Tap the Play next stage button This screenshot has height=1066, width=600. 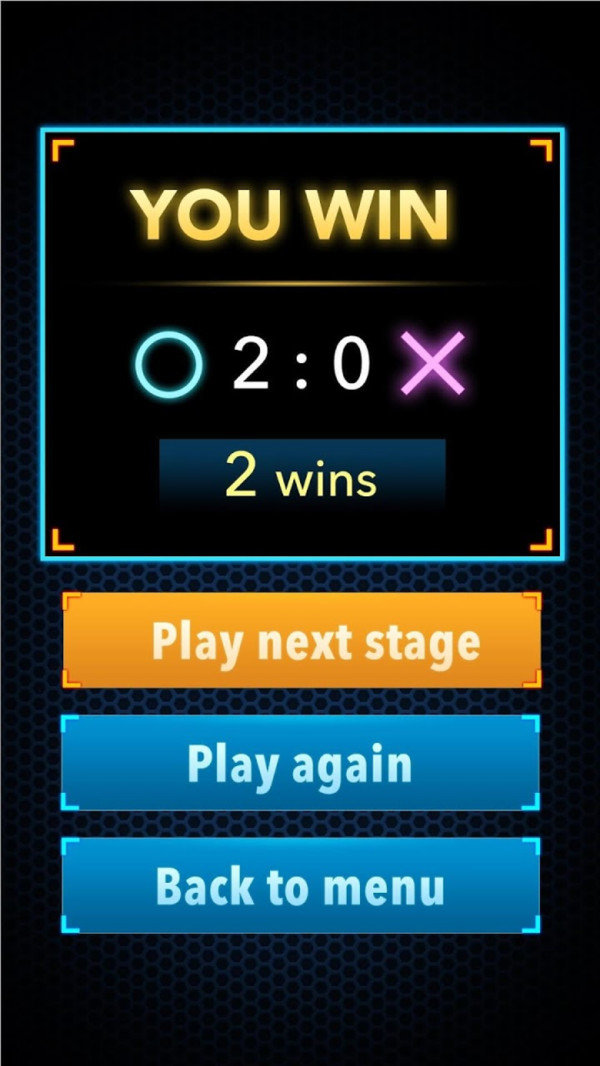pyautogui.click(x=301, y=641)
